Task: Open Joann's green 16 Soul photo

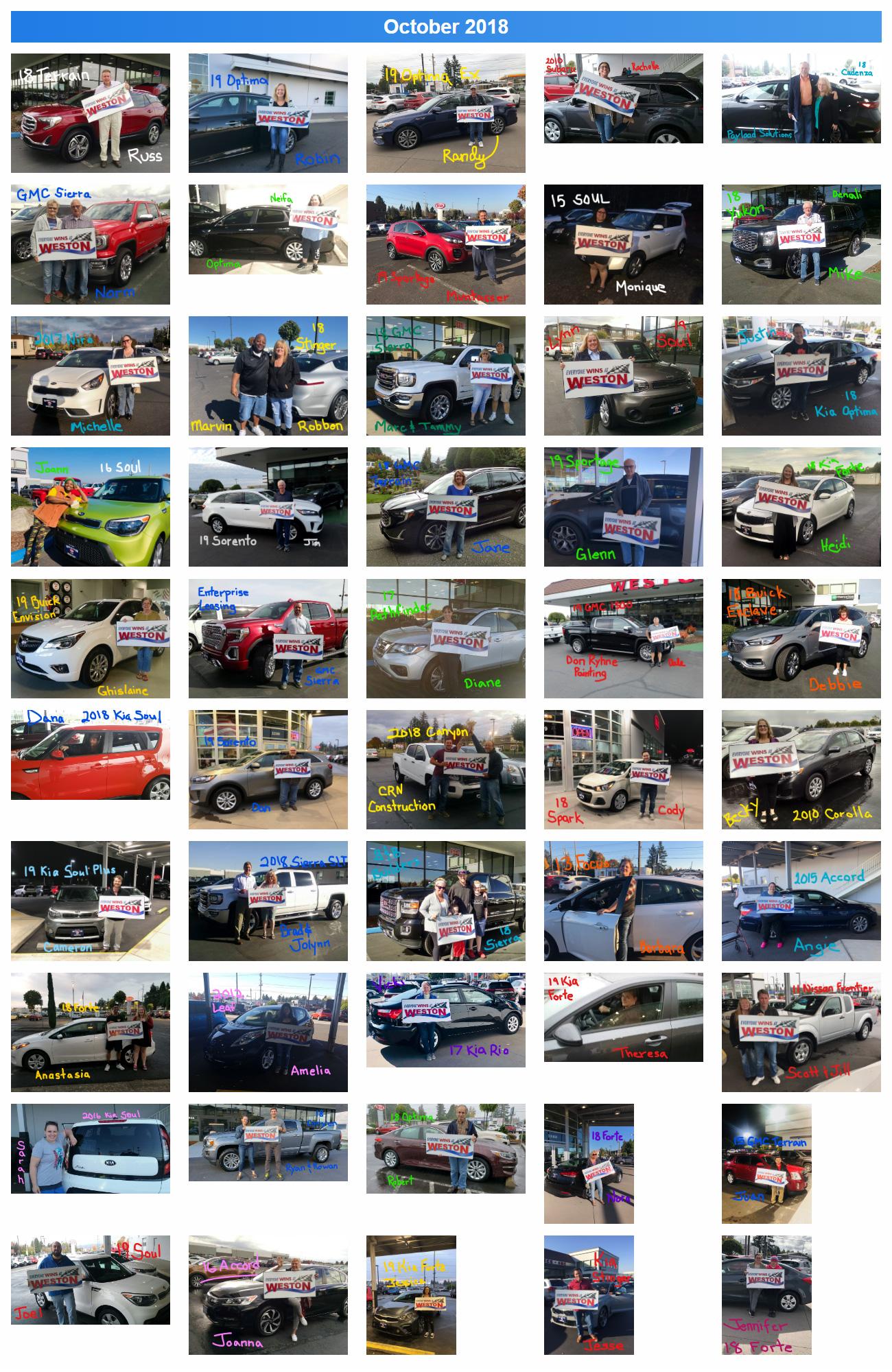Action: click(90, 507)
